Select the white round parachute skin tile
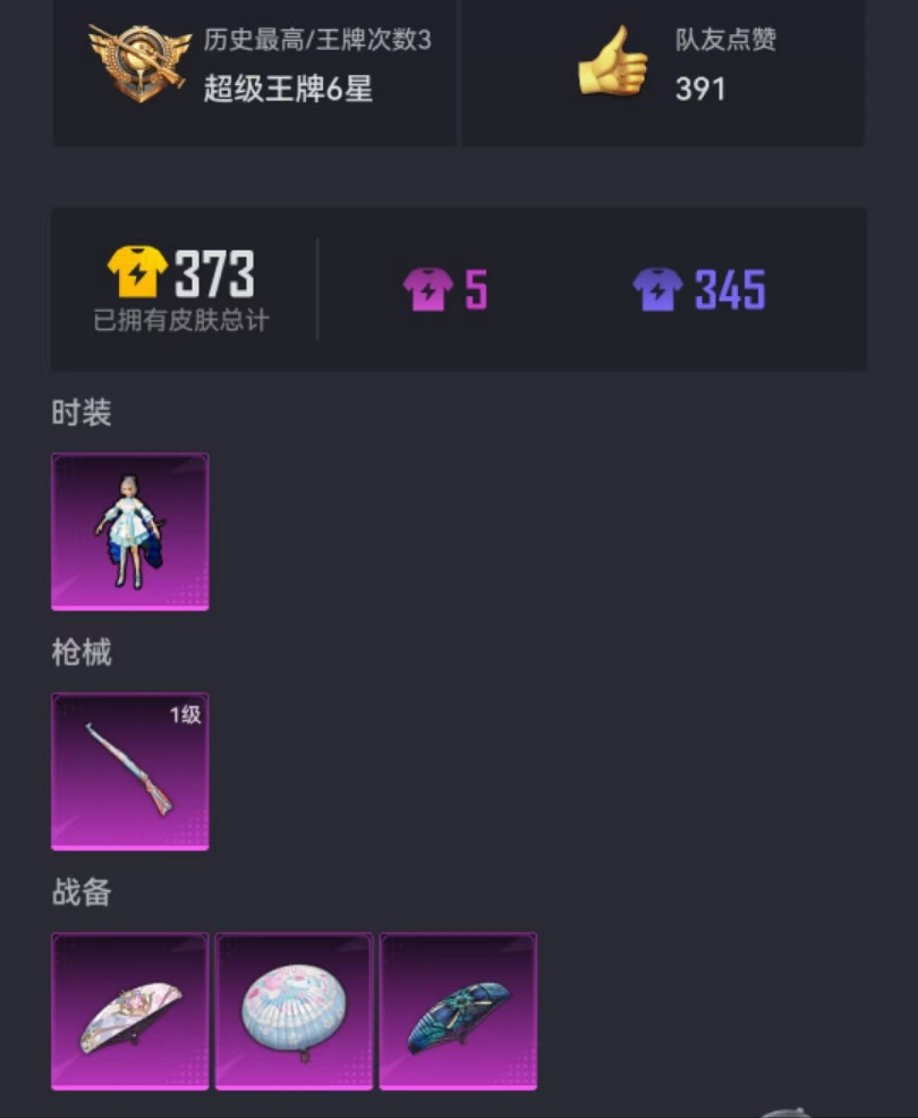 click(x=294, y=1011)
